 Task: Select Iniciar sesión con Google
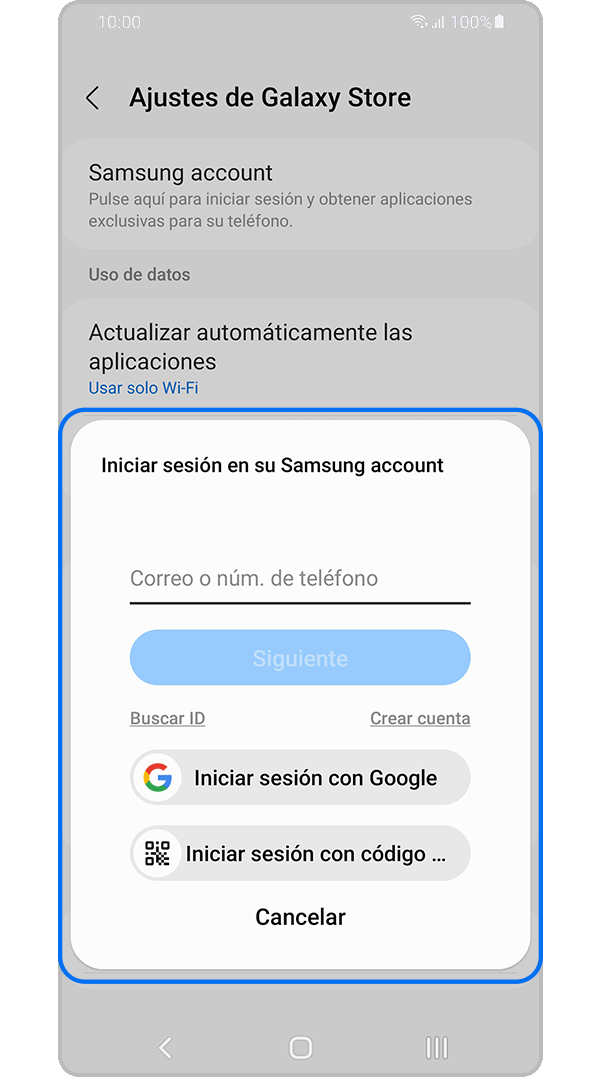pyautogui.click(x=299, y=778)
